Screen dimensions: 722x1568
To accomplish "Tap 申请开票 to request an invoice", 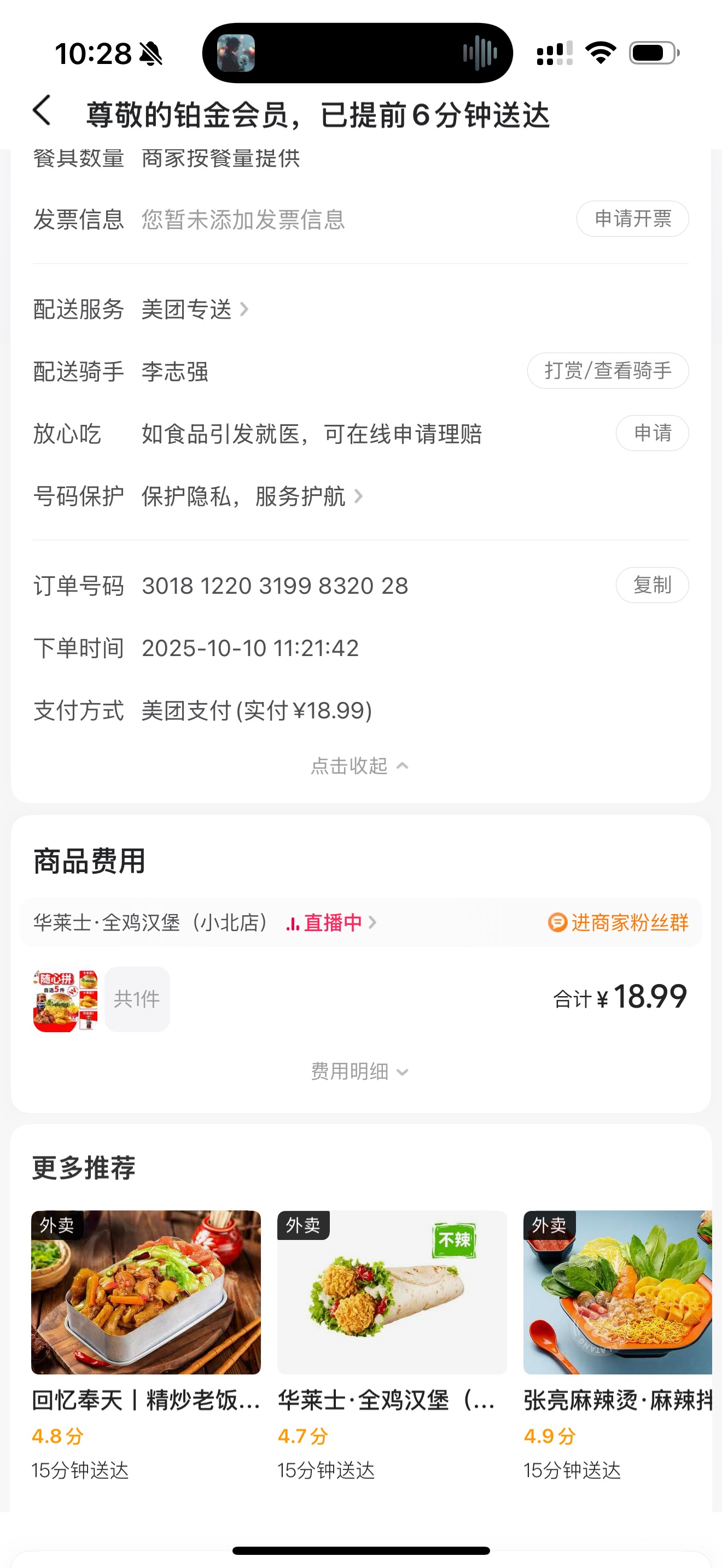I will tap(632, 219).
